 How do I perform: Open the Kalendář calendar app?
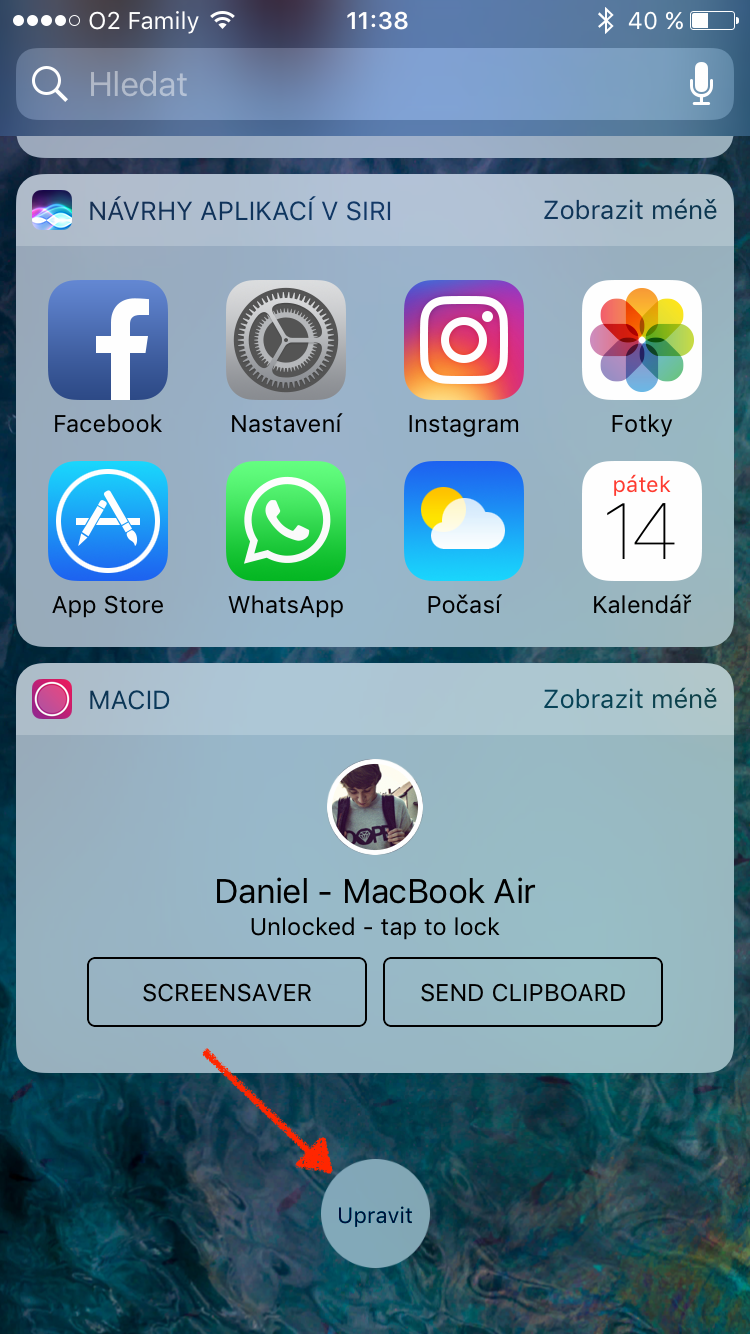pyautogui.click(x=641, y=521)
